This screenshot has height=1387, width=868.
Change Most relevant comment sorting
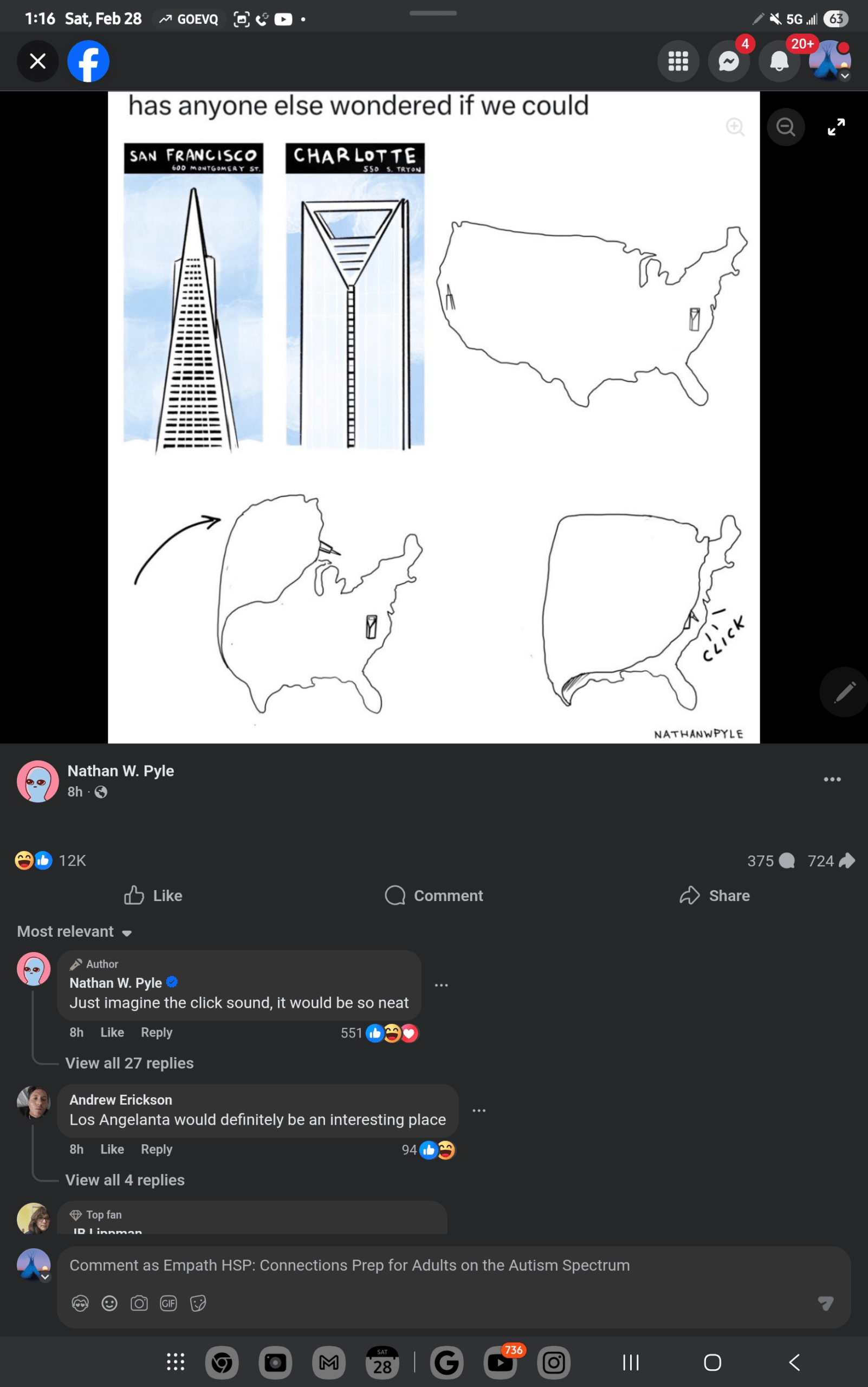75,932
